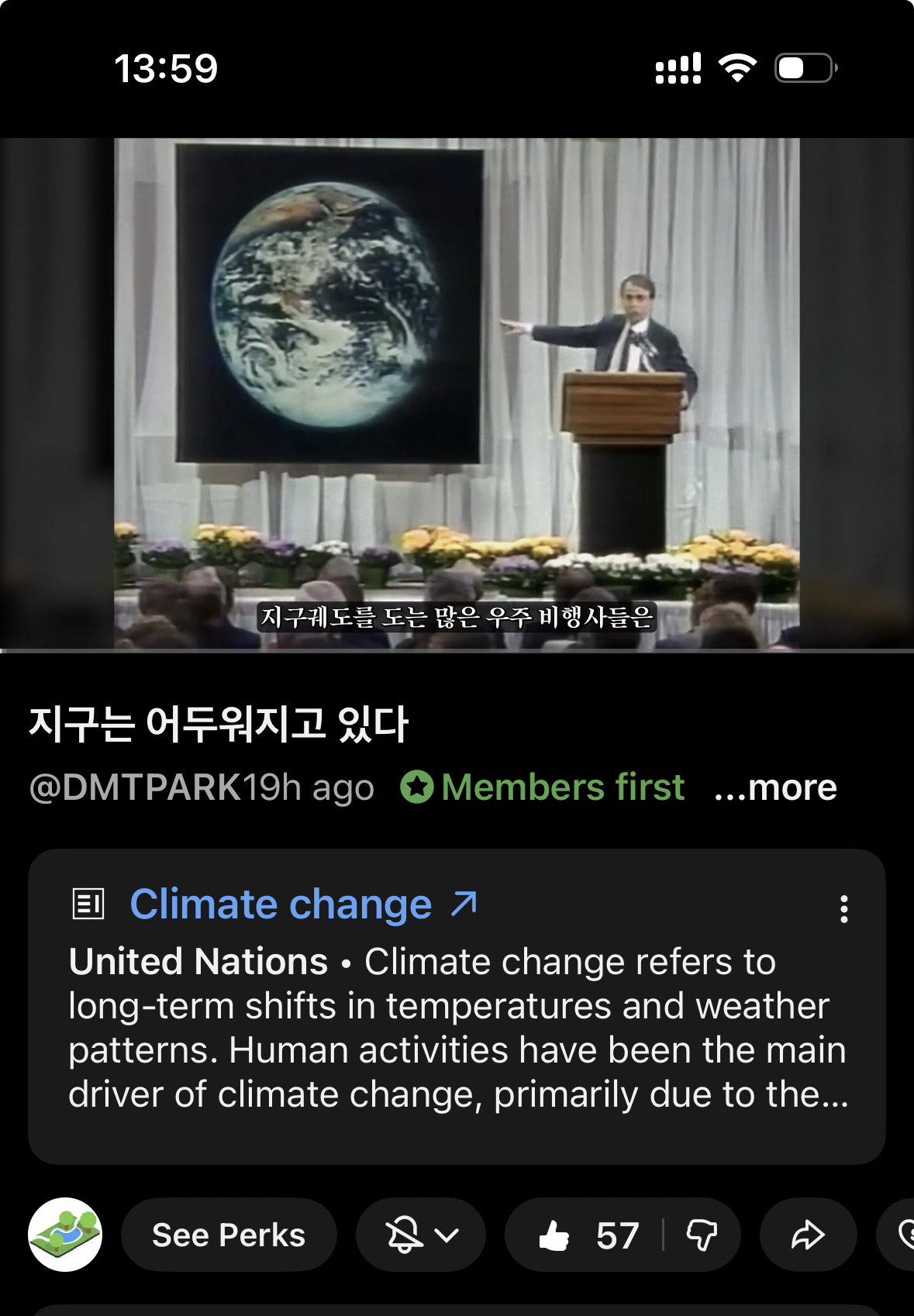
Task: Open the notification bell dropdown
Action: point(421,1235)
